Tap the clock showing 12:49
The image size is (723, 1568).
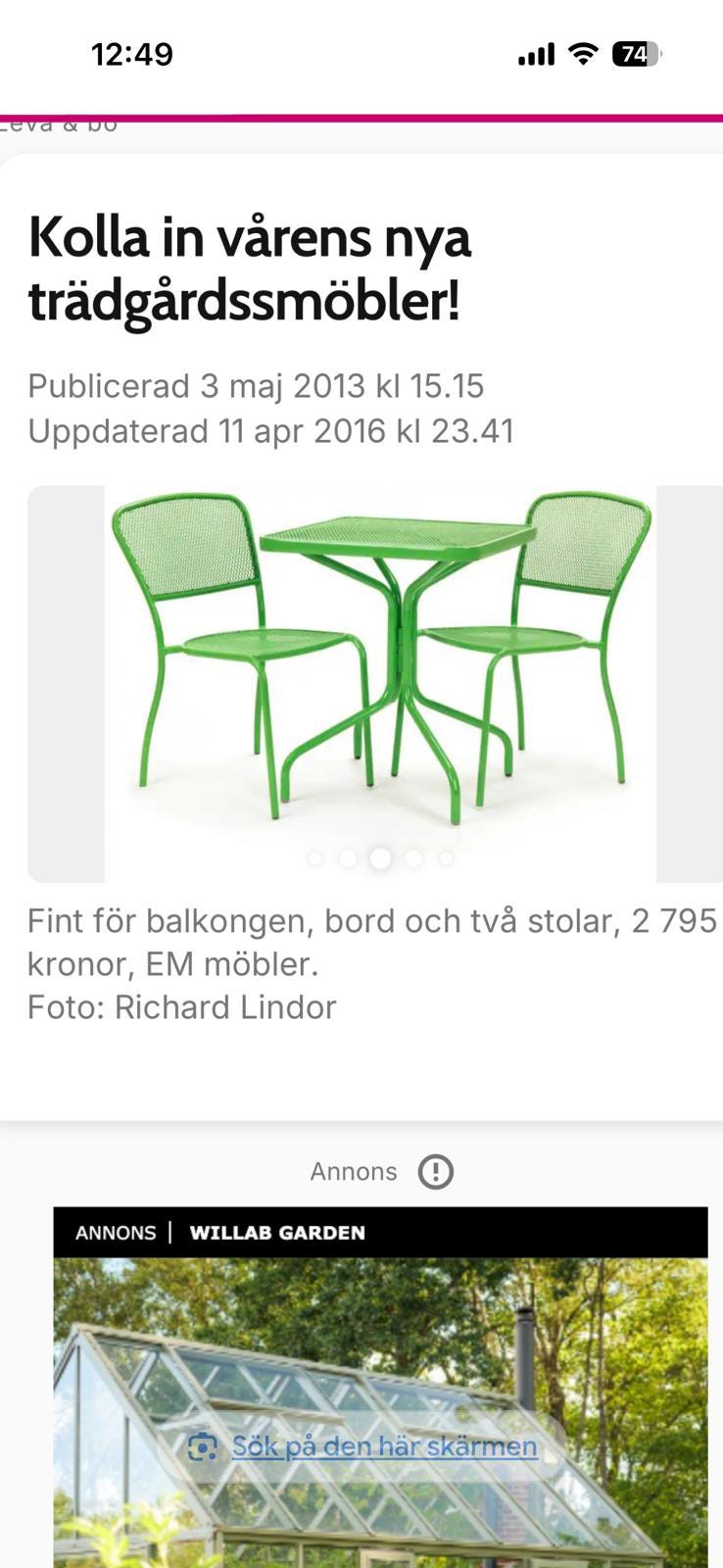[130, 55]
